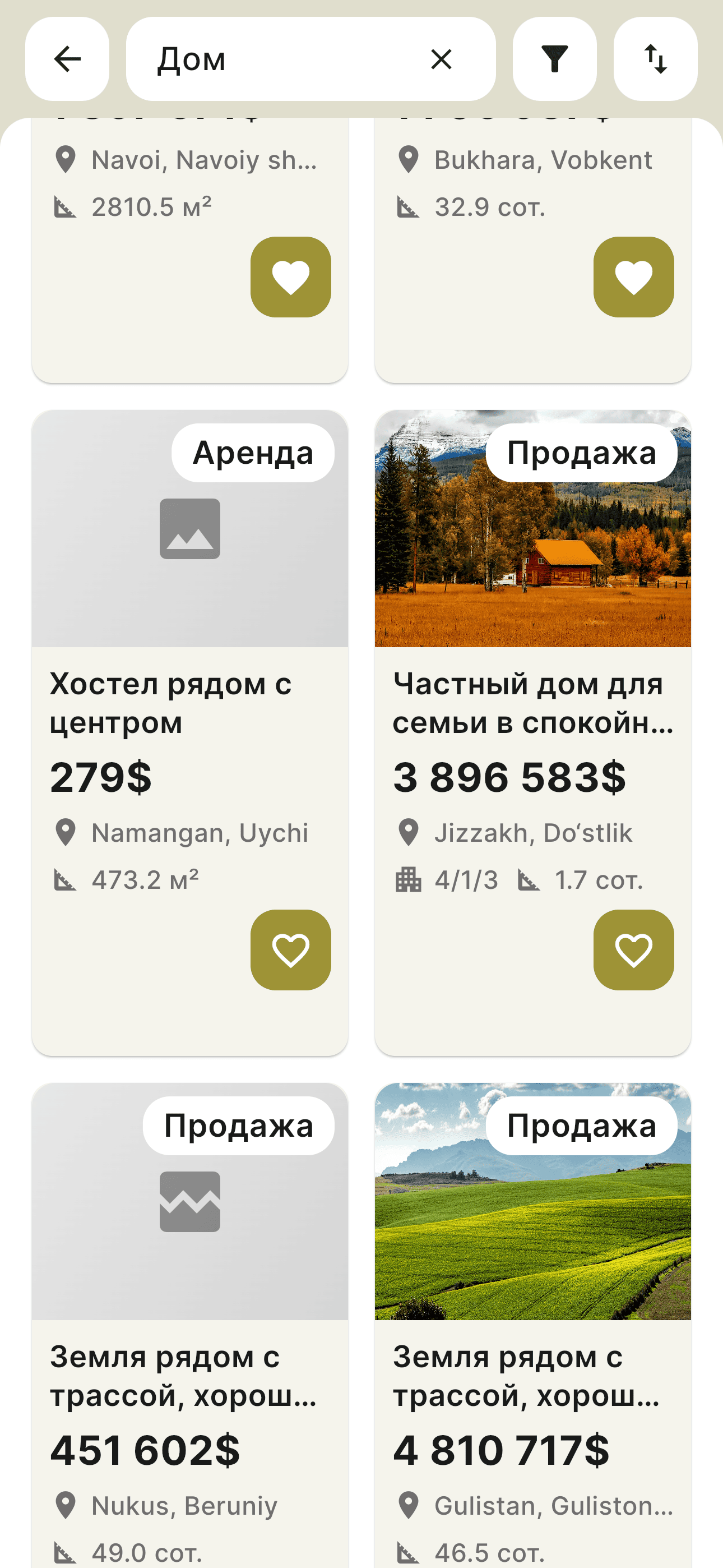Tap the search field containing "Дом"
The width and height of the screenshot is (723, 1568).
click(x=274, y=59)
